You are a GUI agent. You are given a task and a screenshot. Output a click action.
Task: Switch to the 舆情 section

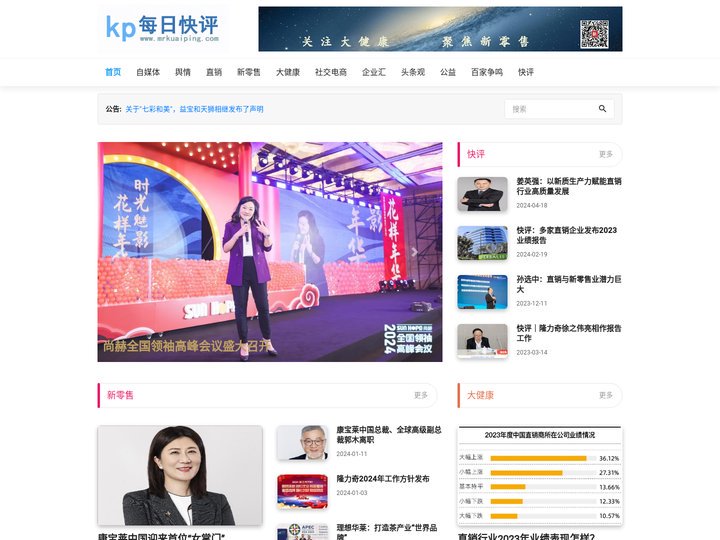(183, 72)
